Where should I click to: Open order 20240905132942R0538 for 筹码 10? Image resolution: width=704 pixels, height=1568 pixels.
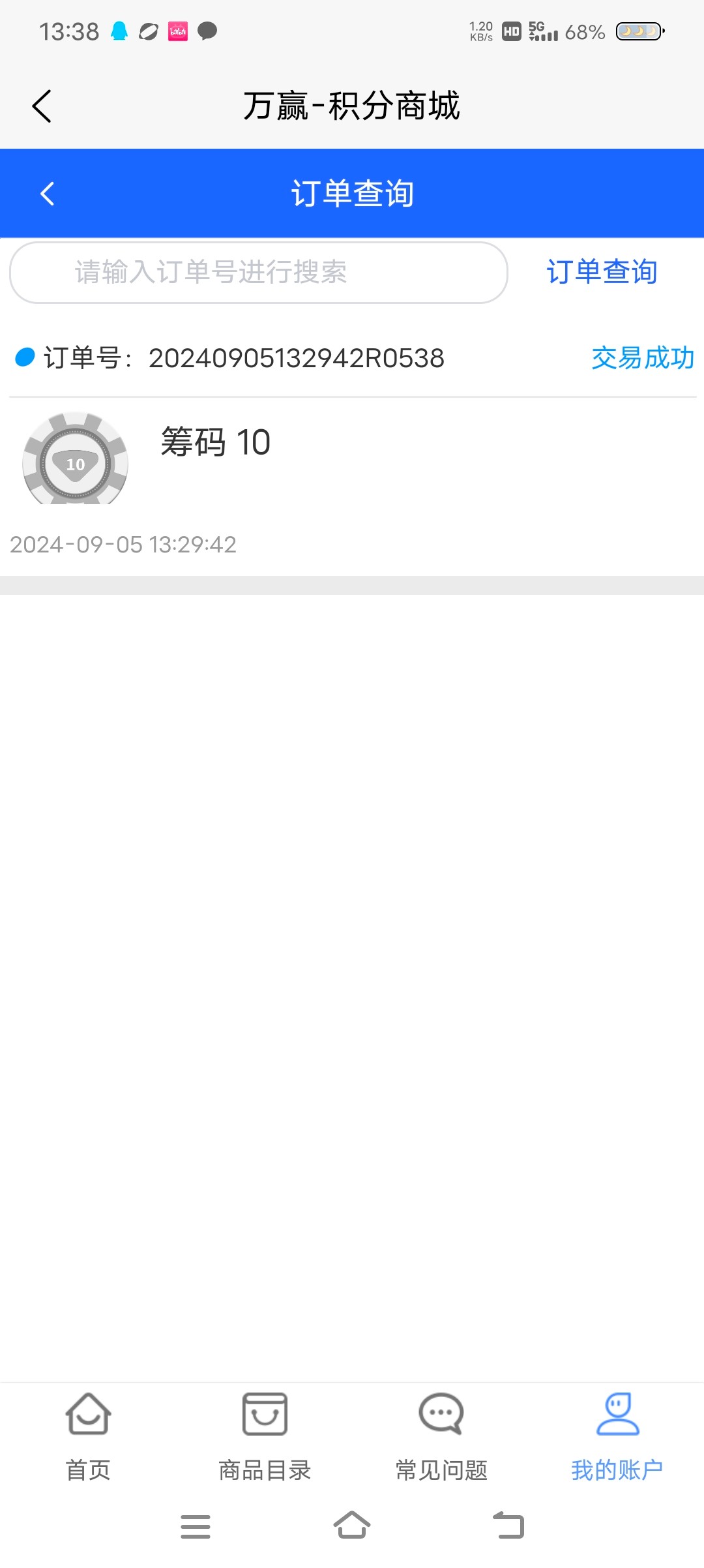click(x=352, y=450)
